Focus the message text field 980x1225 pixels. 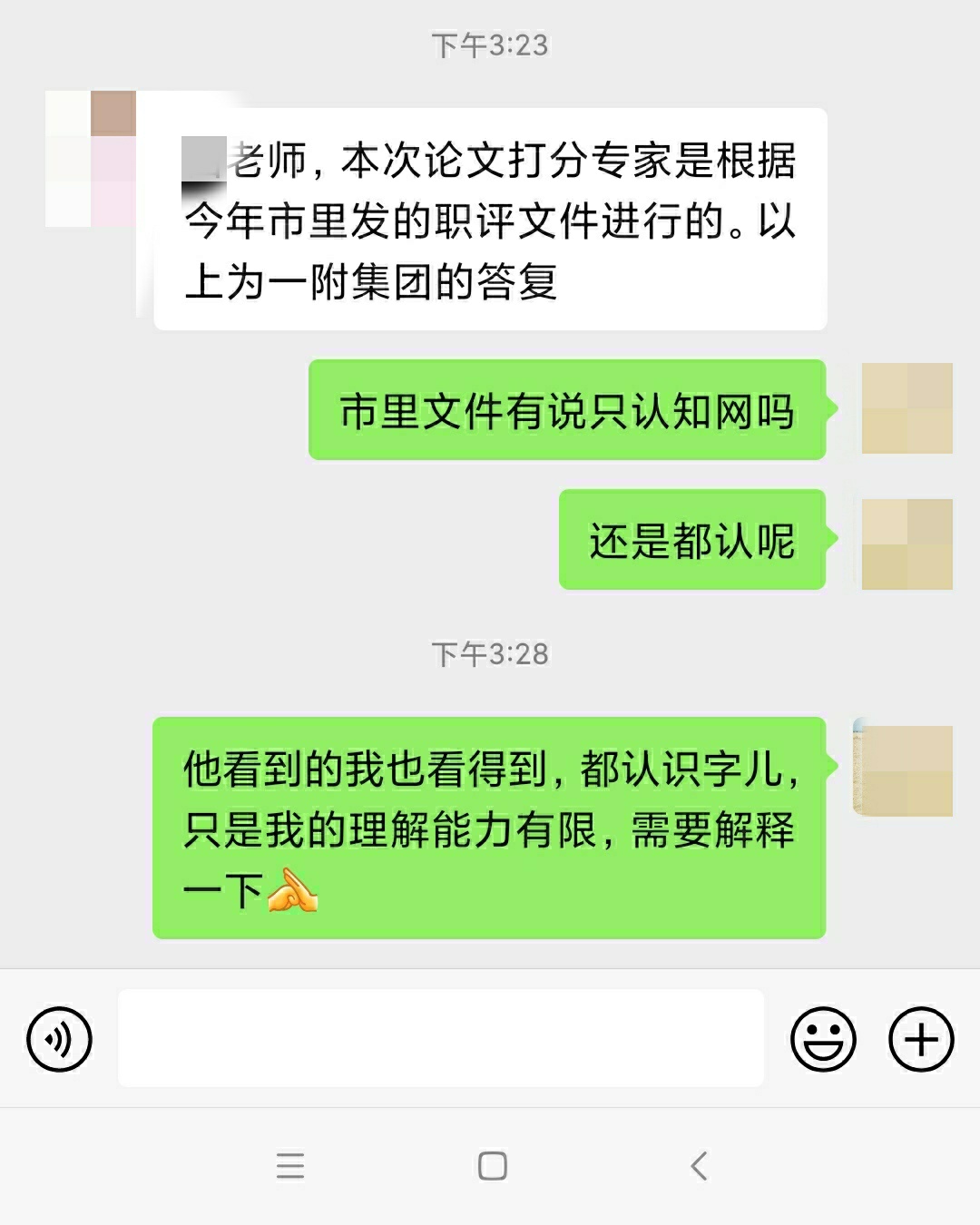441,1038
